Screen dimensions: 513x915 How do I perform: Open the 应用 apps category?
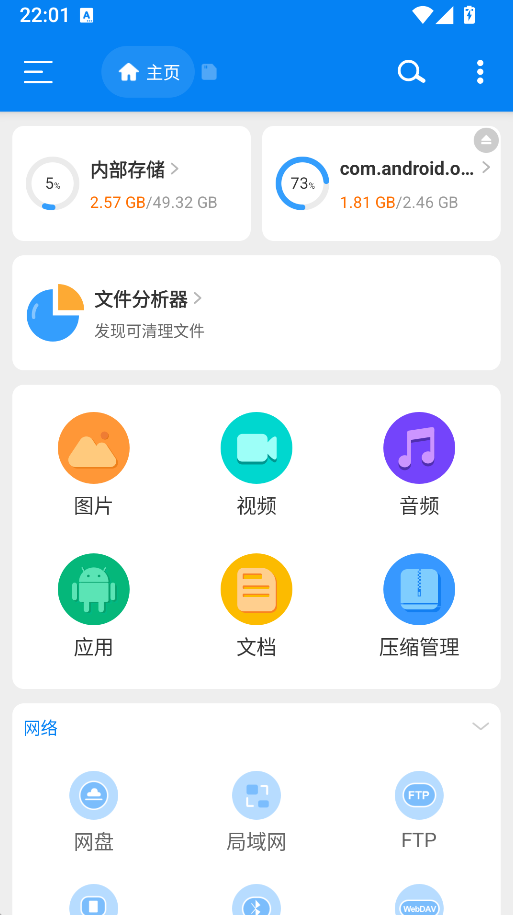pos(93,606)
